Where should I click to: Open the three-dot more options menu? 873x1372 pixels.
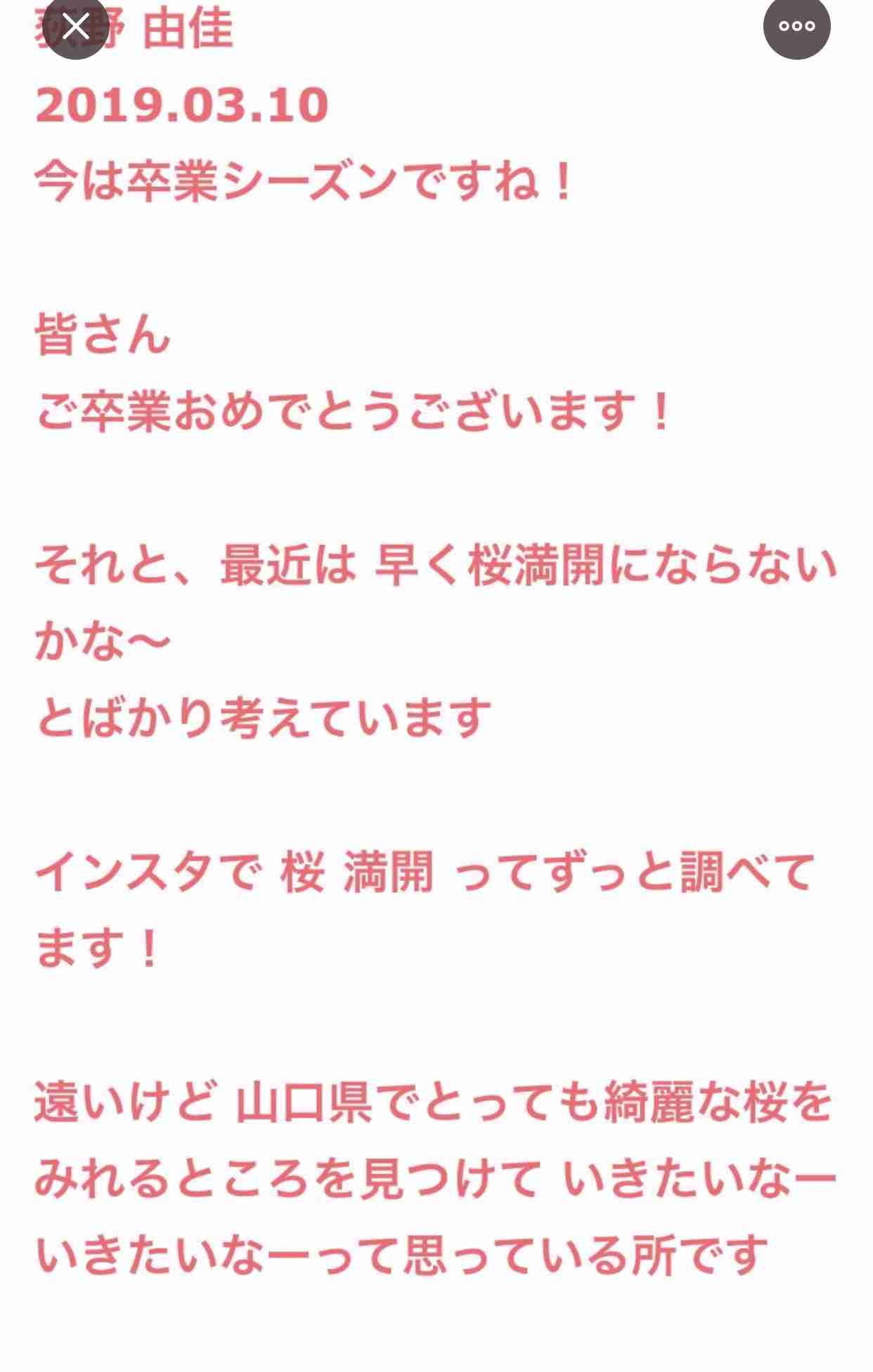tap(796, 27)
